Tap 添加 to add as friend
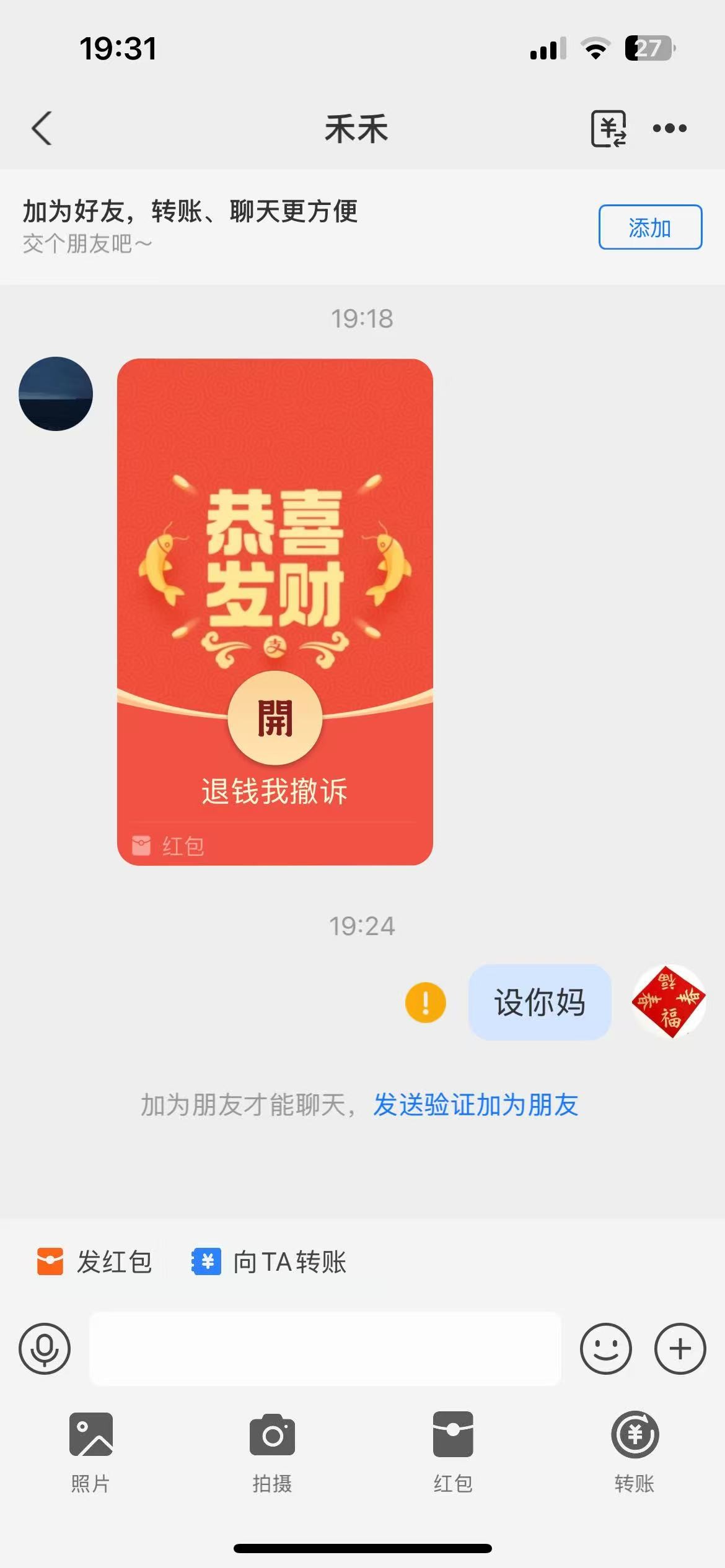Screen dimensions: 725x1568 click(649, 227)
